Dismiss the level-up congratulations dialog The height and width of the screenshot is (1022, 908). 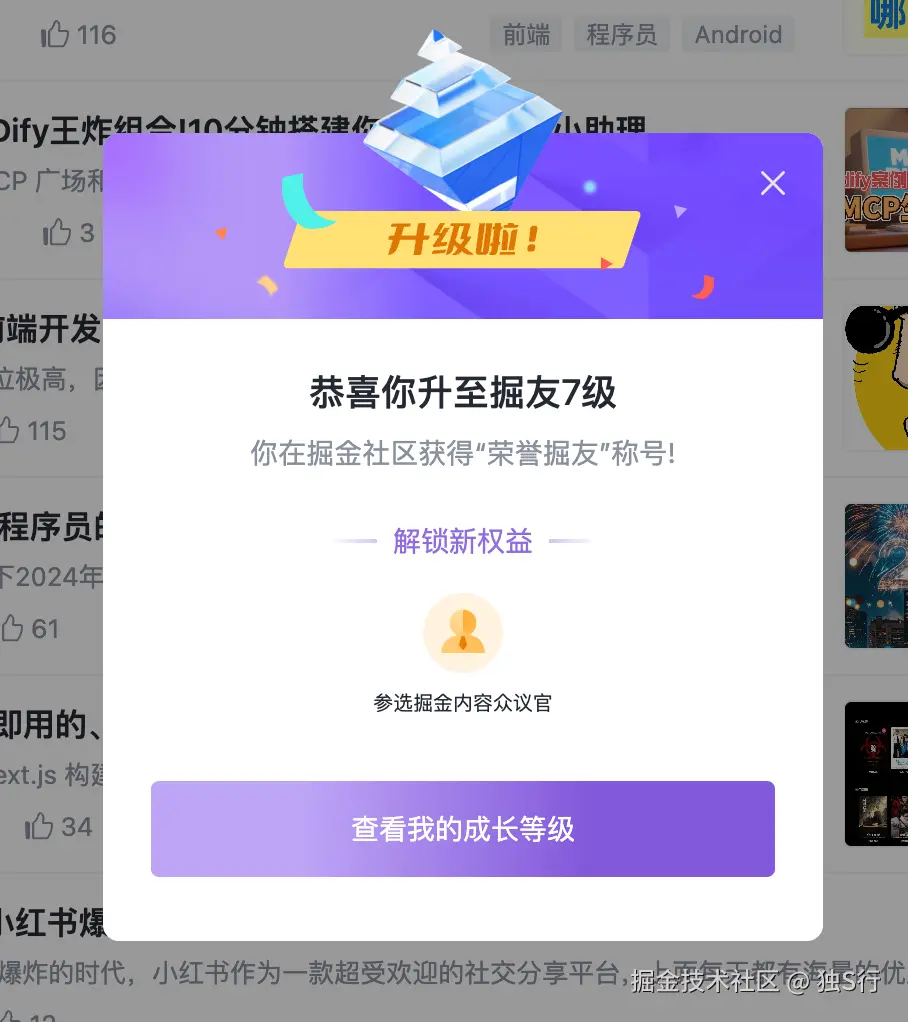pos(772,183)
